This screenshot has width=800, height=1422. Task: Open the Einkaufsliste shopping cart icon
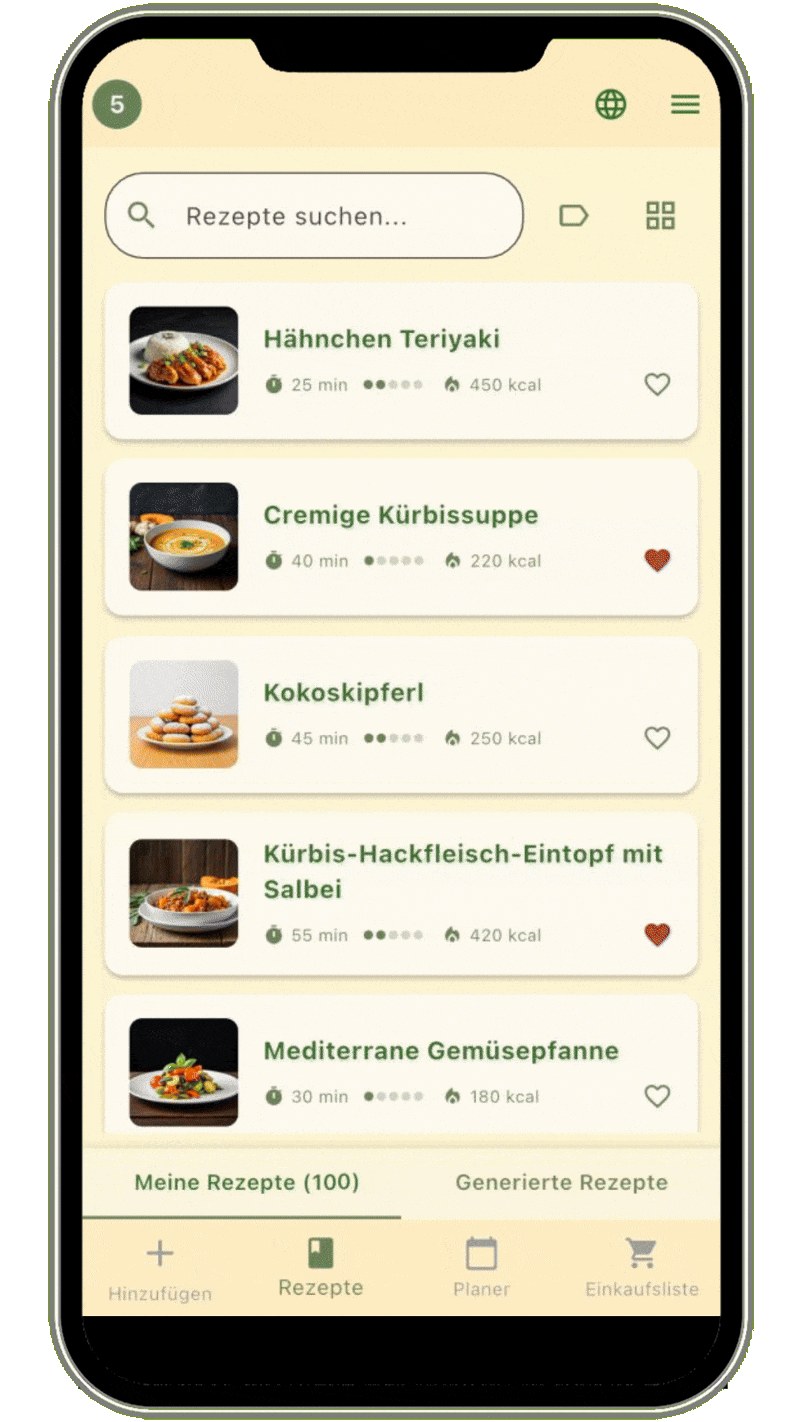click(x=640, y=1249)
